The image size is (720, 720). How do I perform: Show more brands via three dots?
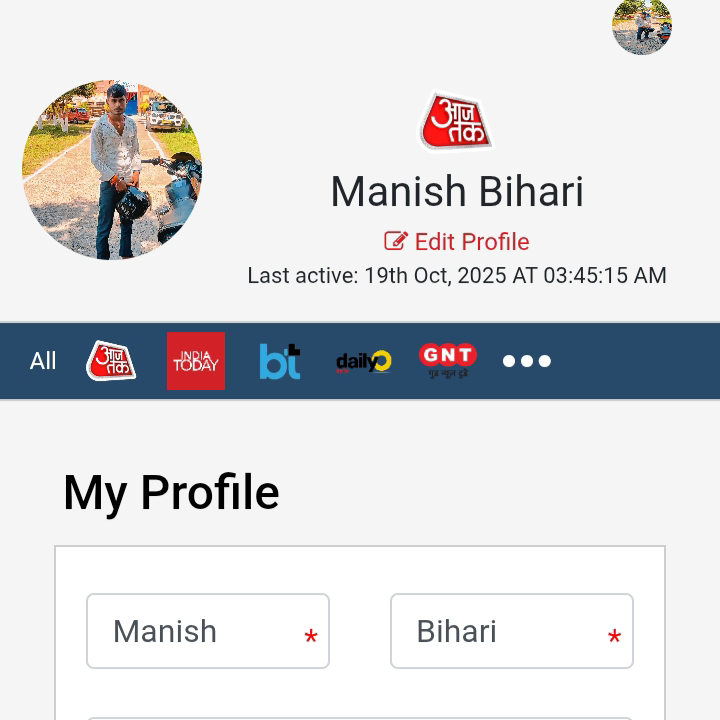click(527, 361)
